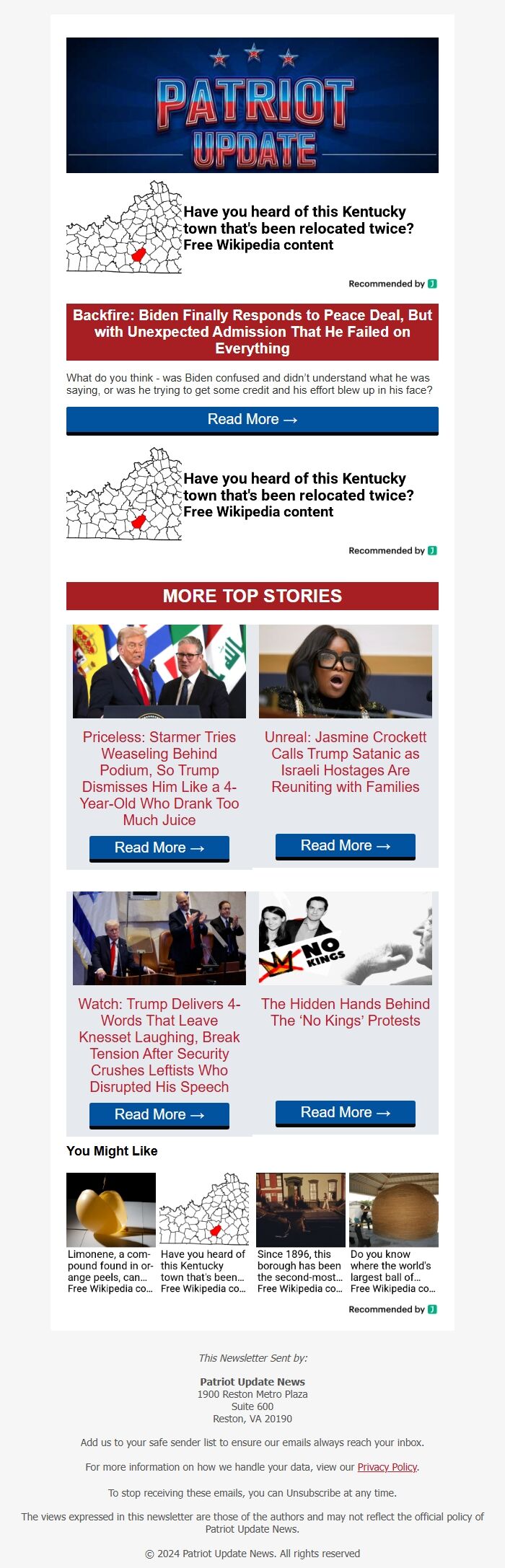Open the Knesset speech photo
The image size is (505, 1568).
tap(159, 938)
